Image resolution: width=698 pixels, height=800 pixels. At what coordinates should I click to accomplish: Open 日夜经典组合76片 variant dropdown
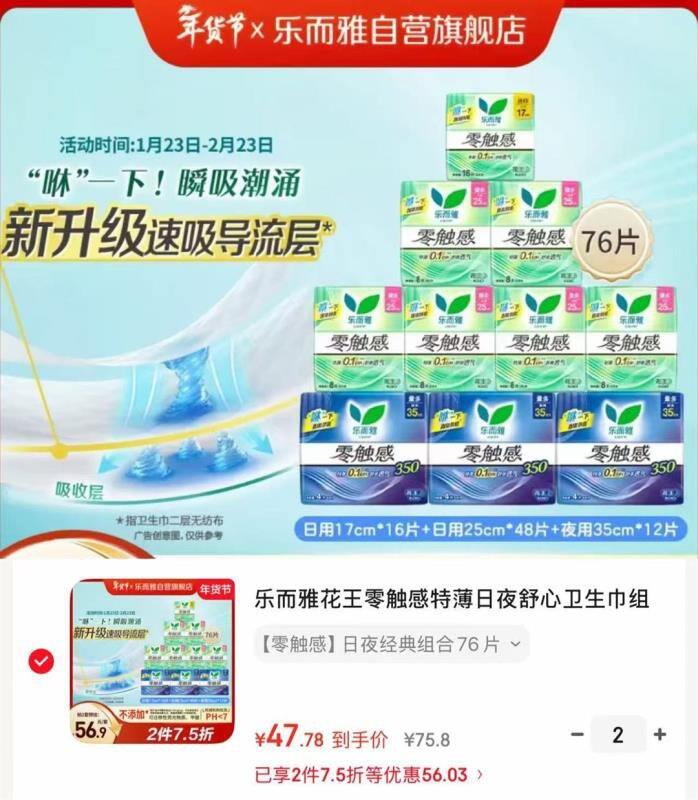[x=391, y=644]
